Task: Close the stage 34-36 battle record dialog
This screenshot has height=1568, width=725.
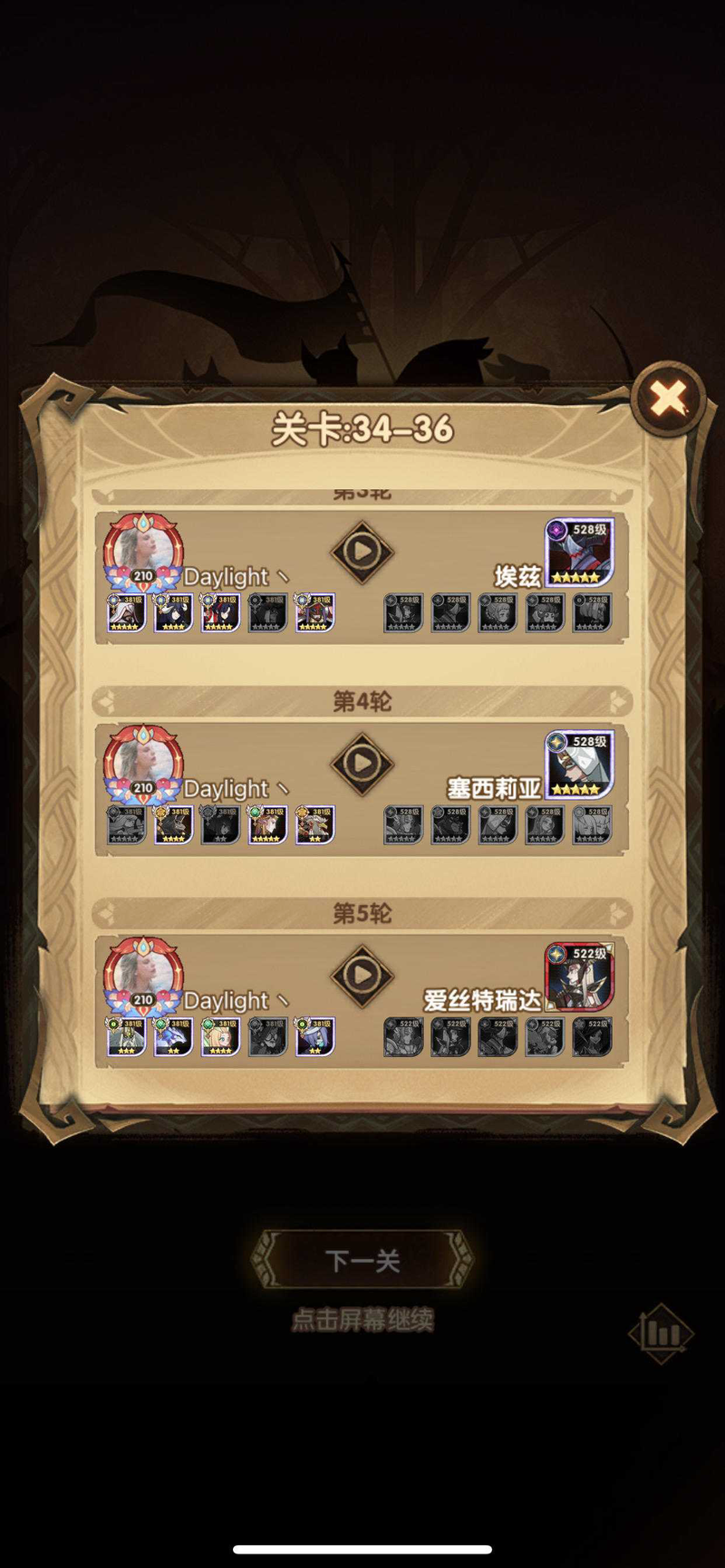Action: coord(669,398)
